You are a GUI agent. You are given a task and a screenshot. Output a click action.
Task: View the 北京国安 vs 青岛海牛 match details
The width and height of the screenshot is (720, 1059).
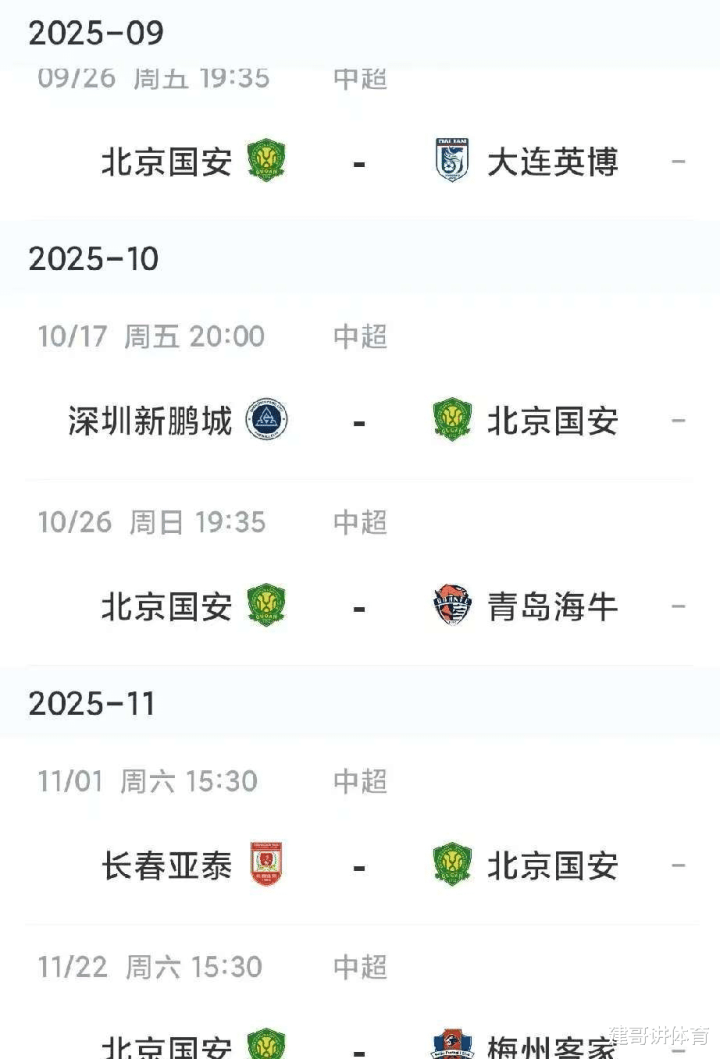point(360,607)
